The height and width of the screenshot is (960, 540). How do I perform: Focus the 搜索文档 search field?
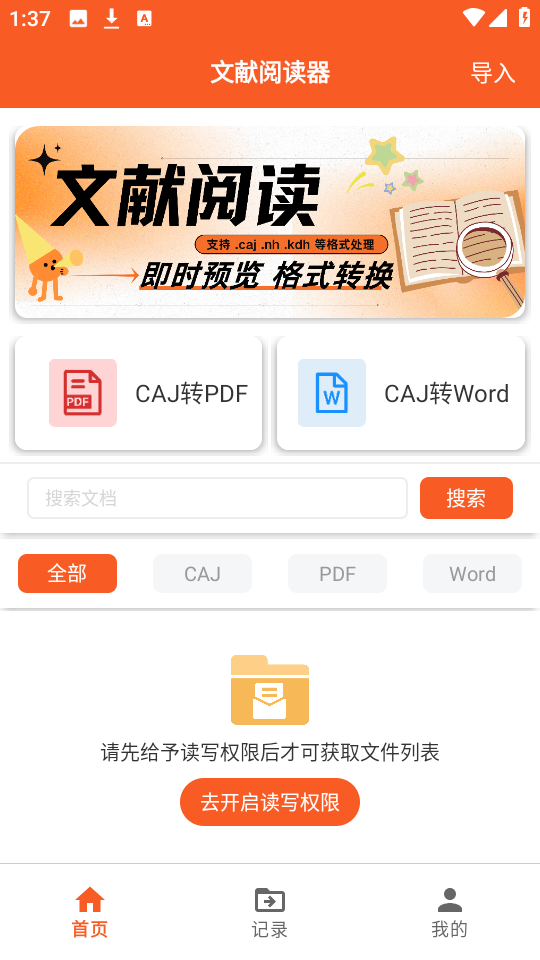217,498
